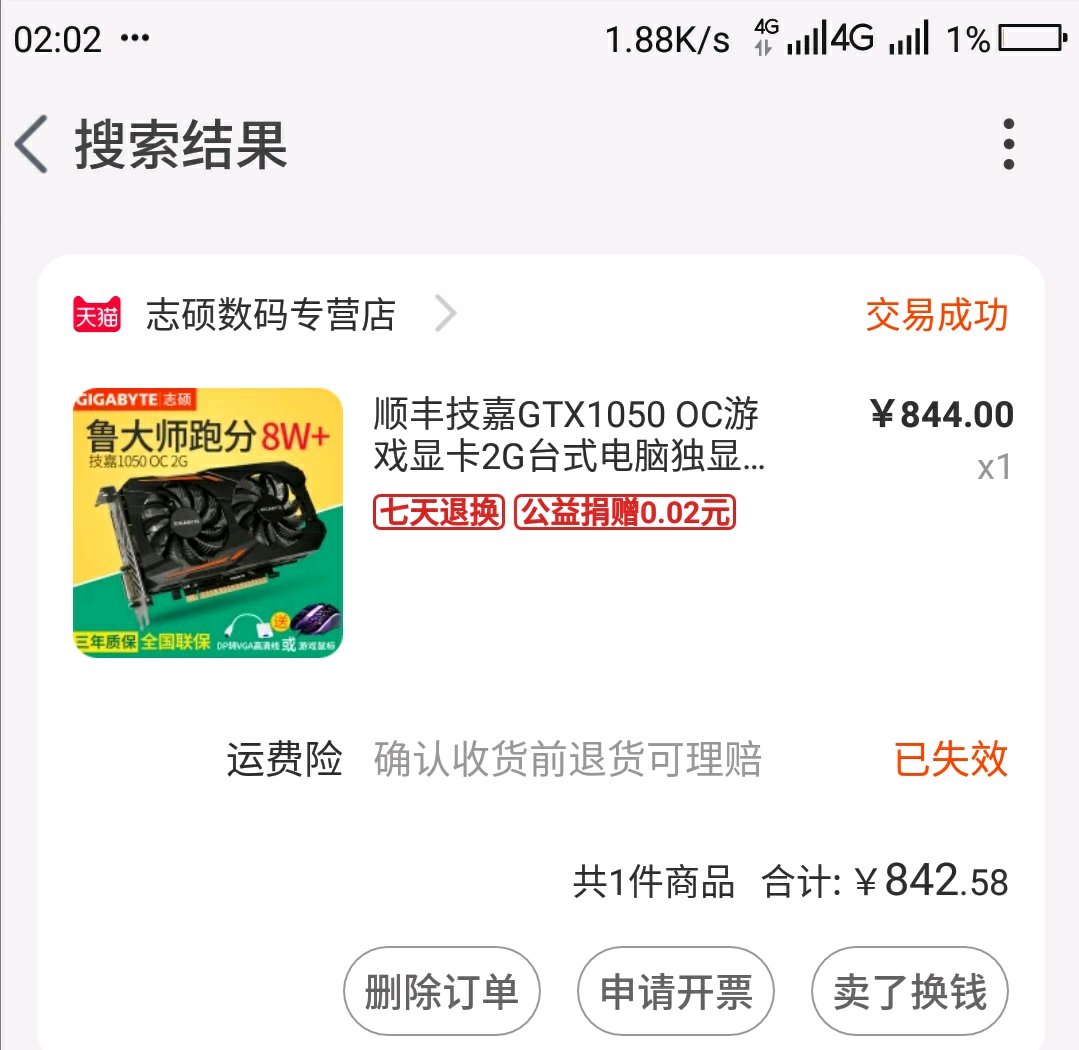The height and width of the screenshot is (1050, 1079).
Task: Open the 志硕数码专营店 store page
Action: pyautogui.click(x=270, y=314)
